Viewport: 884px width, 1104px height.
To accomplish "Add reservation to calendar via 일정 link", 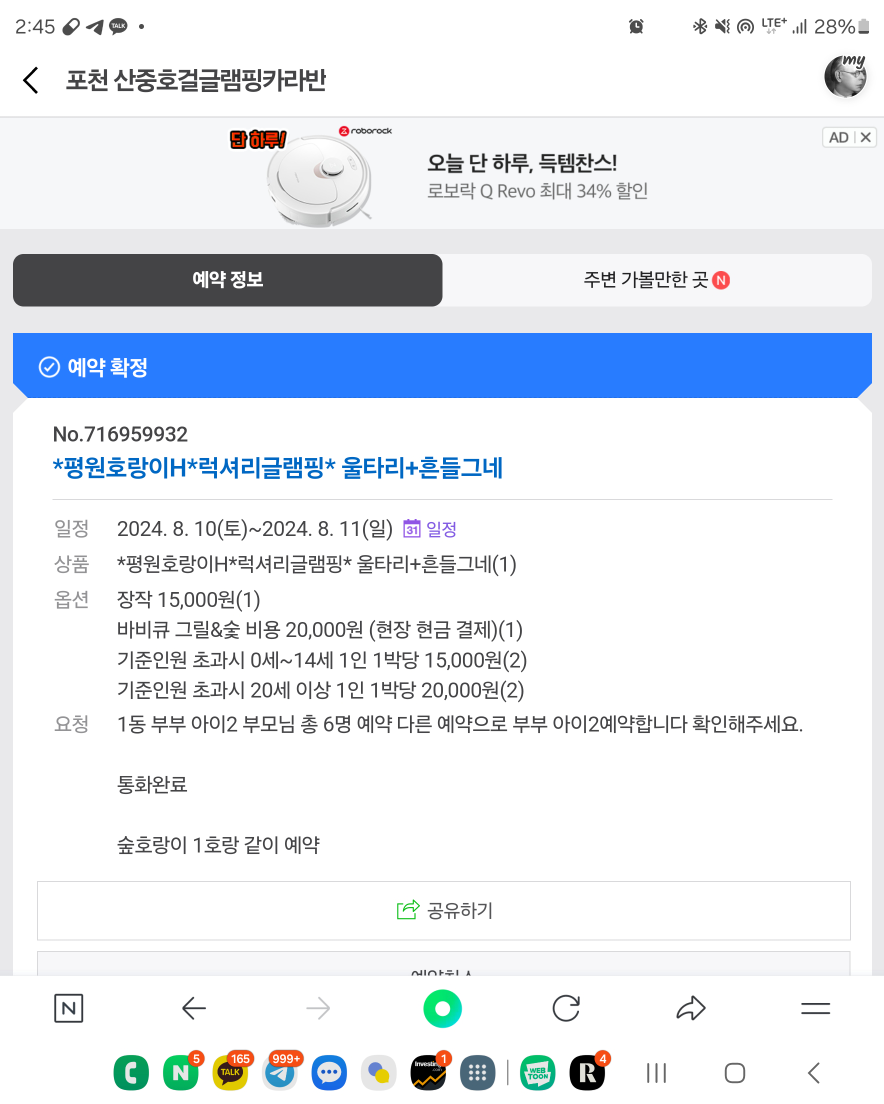I will pyautogui.click(x=430, y=529).
